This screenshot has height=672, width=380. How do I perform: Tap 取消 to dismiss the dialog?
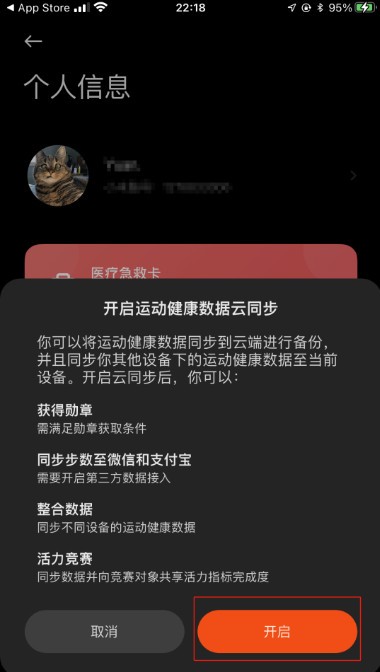pos(105,631)
